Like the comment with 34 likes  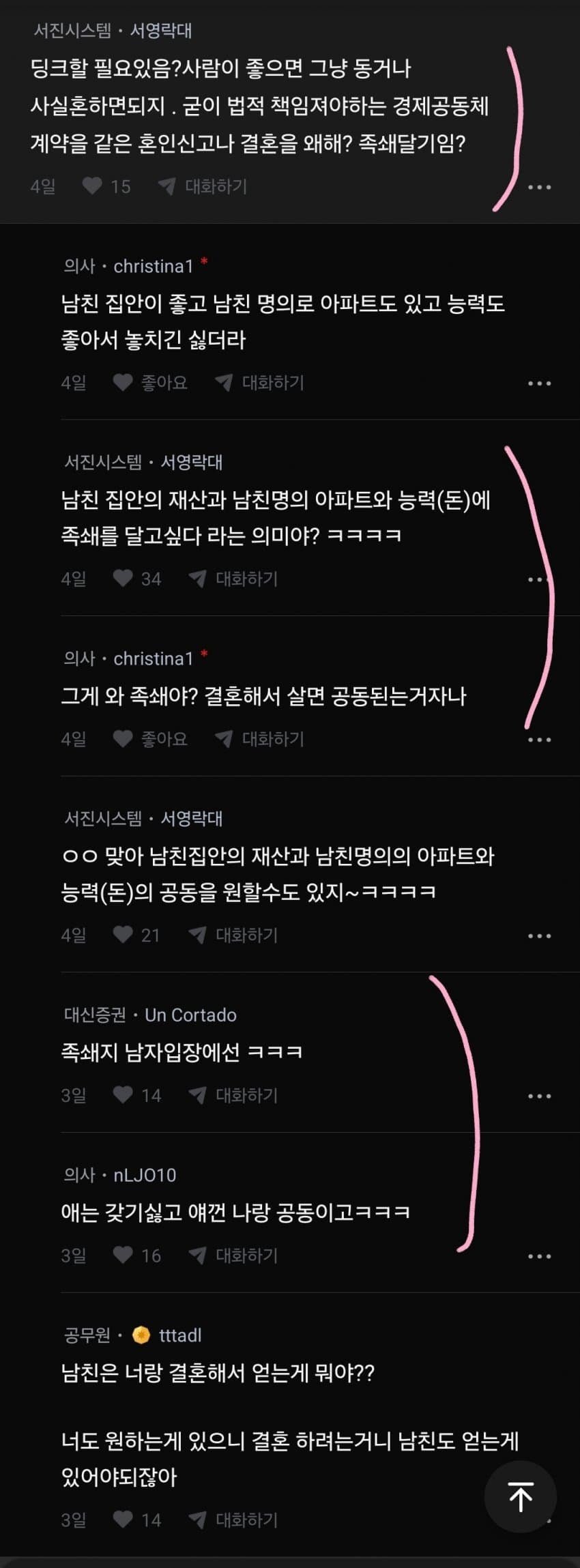(123, 579)
